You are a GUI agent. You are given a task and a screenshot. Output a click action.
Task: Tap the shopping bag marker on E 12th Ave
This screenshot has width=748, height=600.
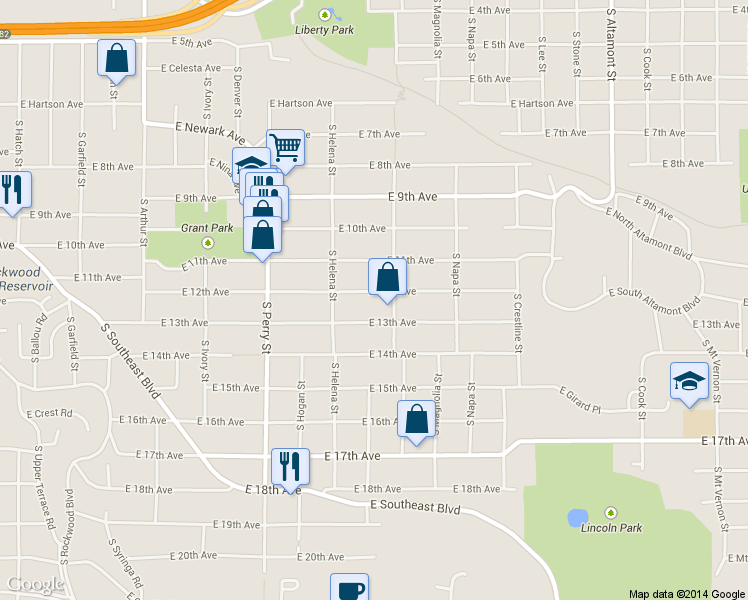click(388, 278)
